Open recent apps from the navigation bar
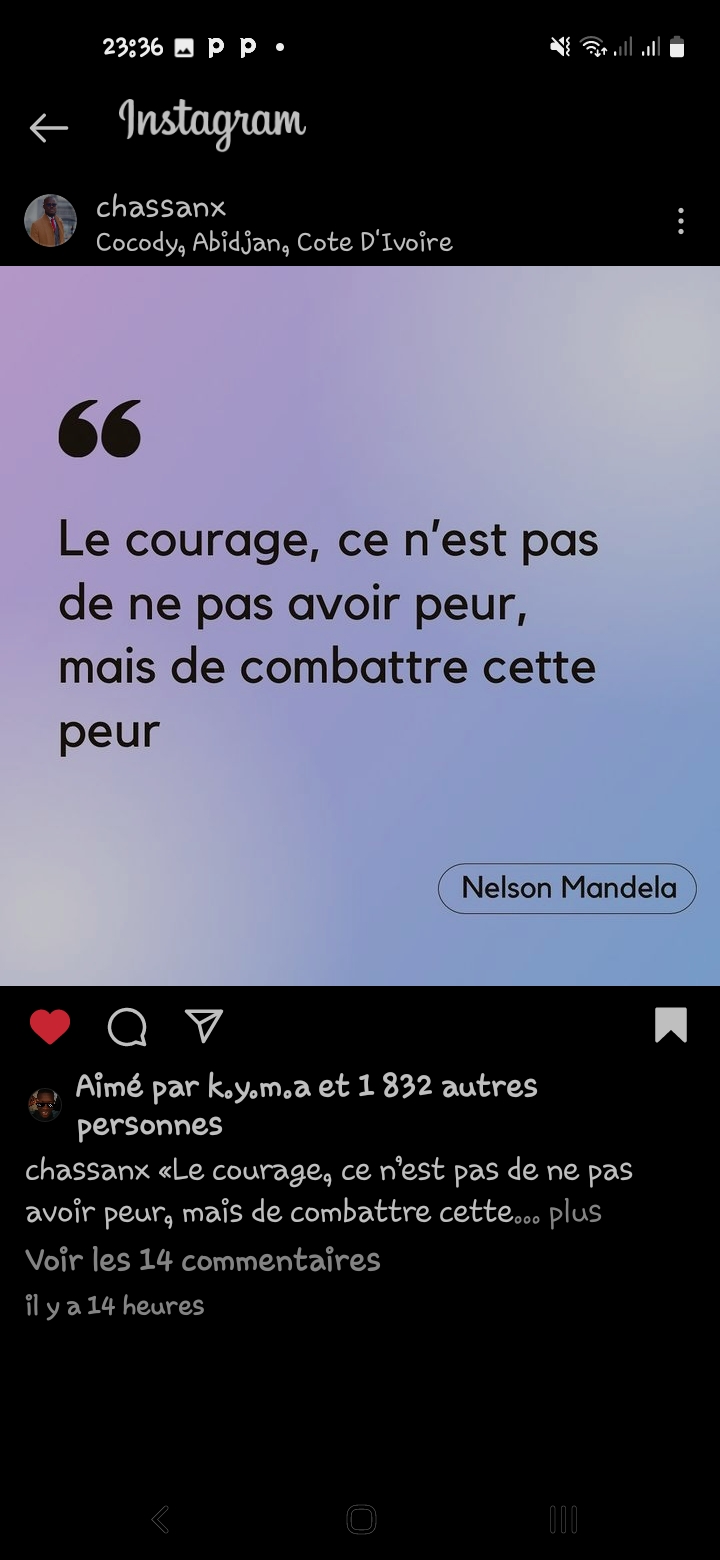This screenshot has height=1560, width=720. [x=563, y=1519]
